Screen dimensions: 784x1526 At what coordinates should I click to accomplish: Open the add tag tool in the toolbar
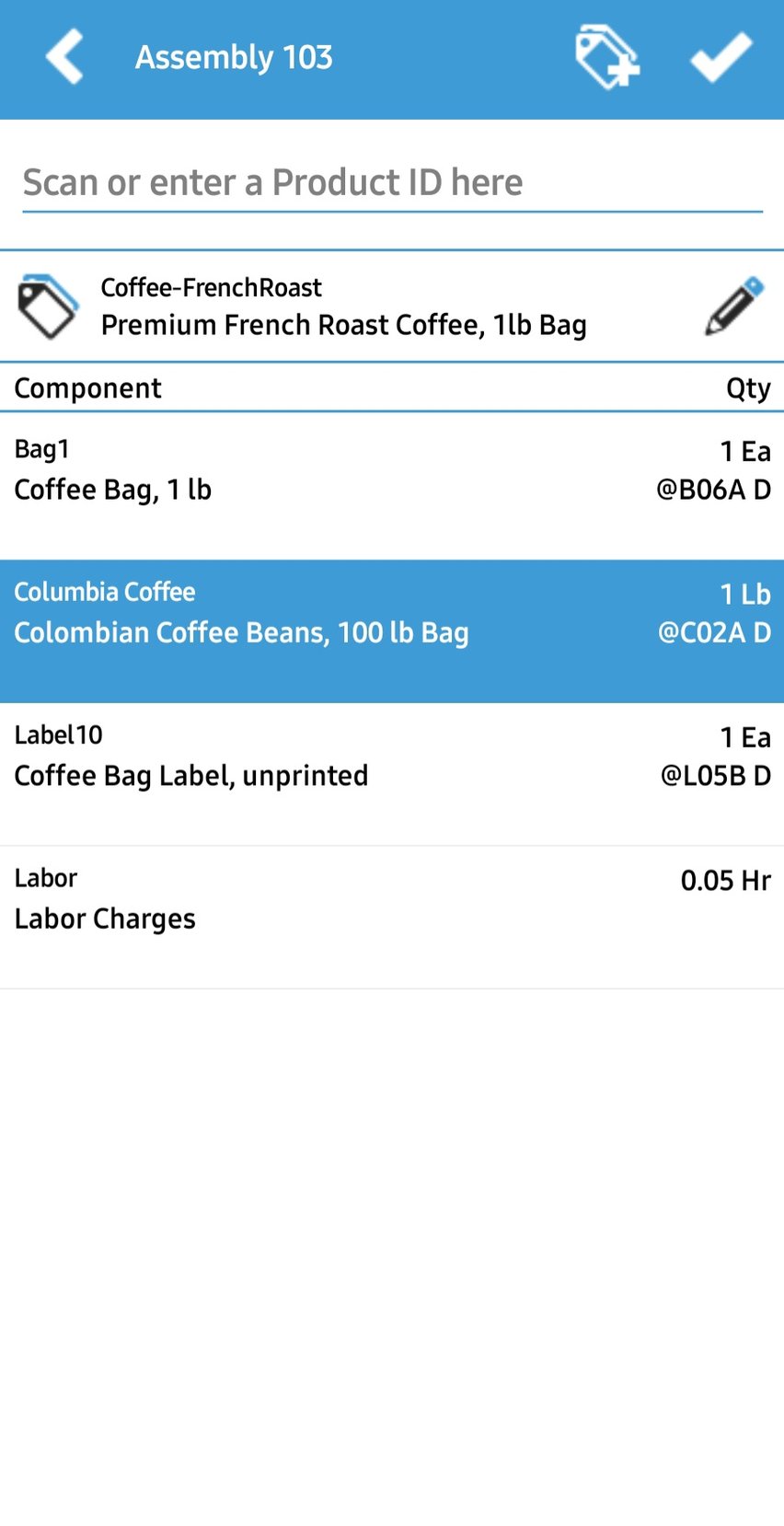(607, 56)
